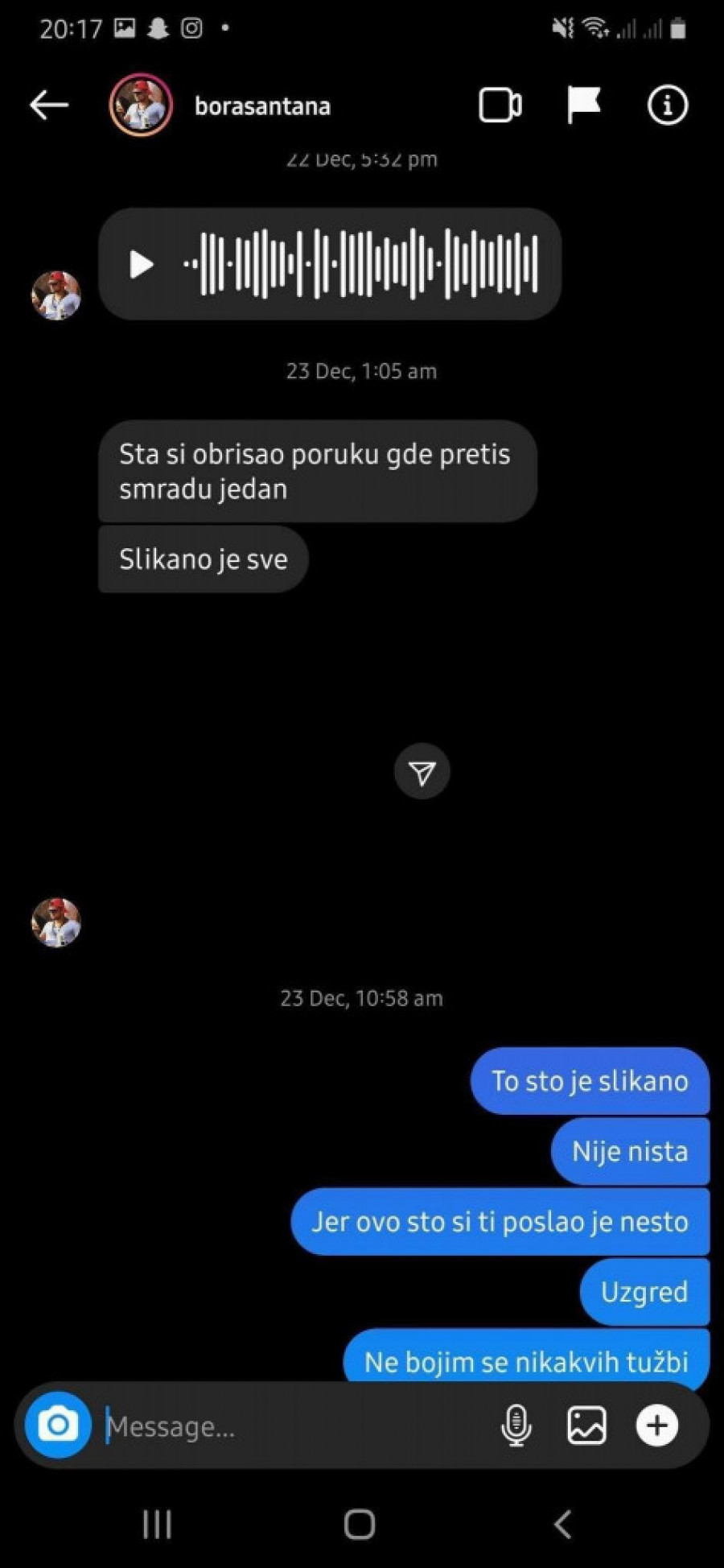Viewport: 724px width, 1568px height.
Task: Open more attachment options with the plus
Action: pos(656,1426)
